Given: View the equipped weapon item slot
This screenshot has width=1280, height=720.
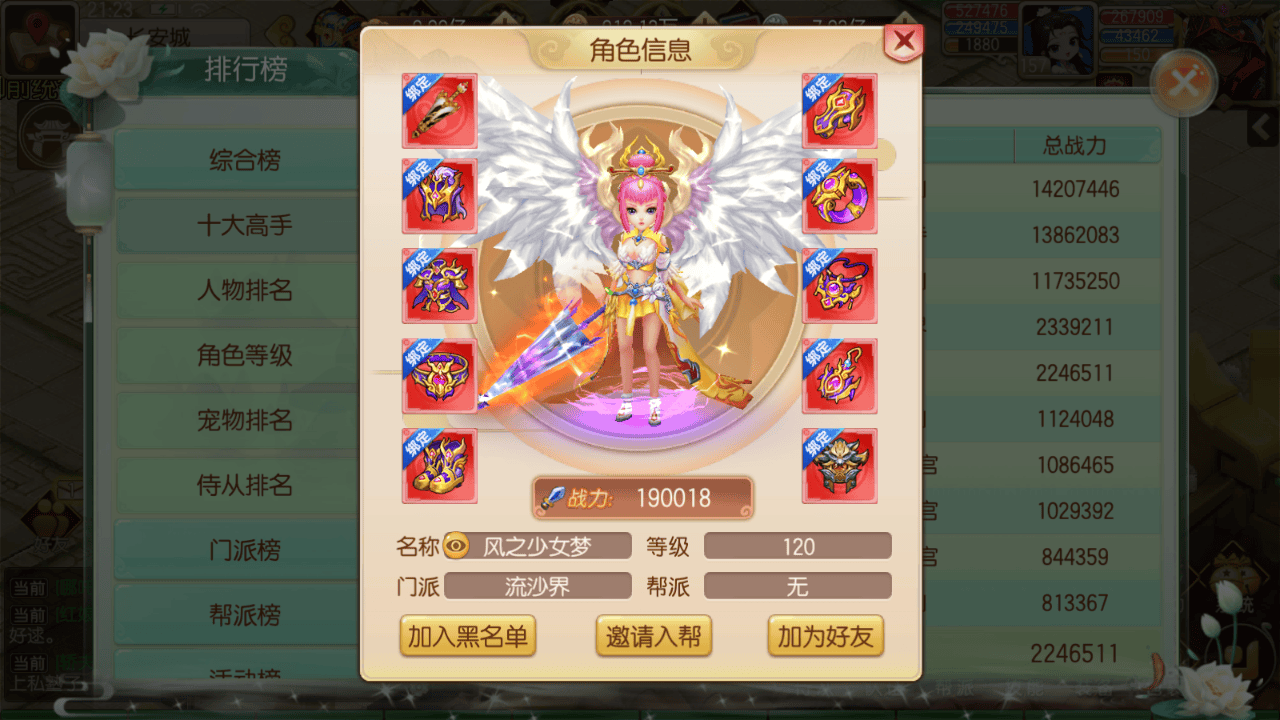Looking at the screenshot, I should point(439,111).
